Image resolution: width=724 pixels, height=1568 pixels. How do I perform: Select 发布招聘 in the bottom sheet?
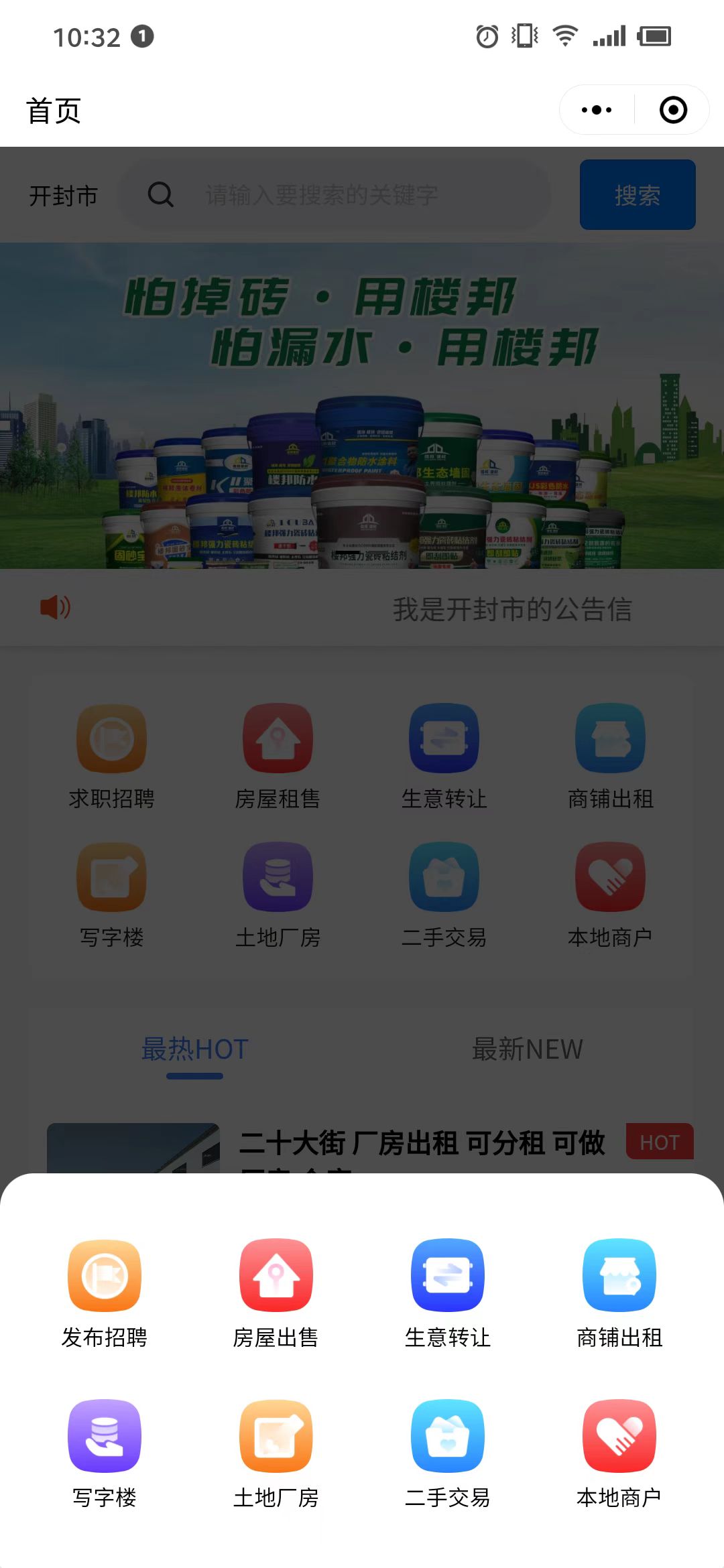coord(105,1293)
